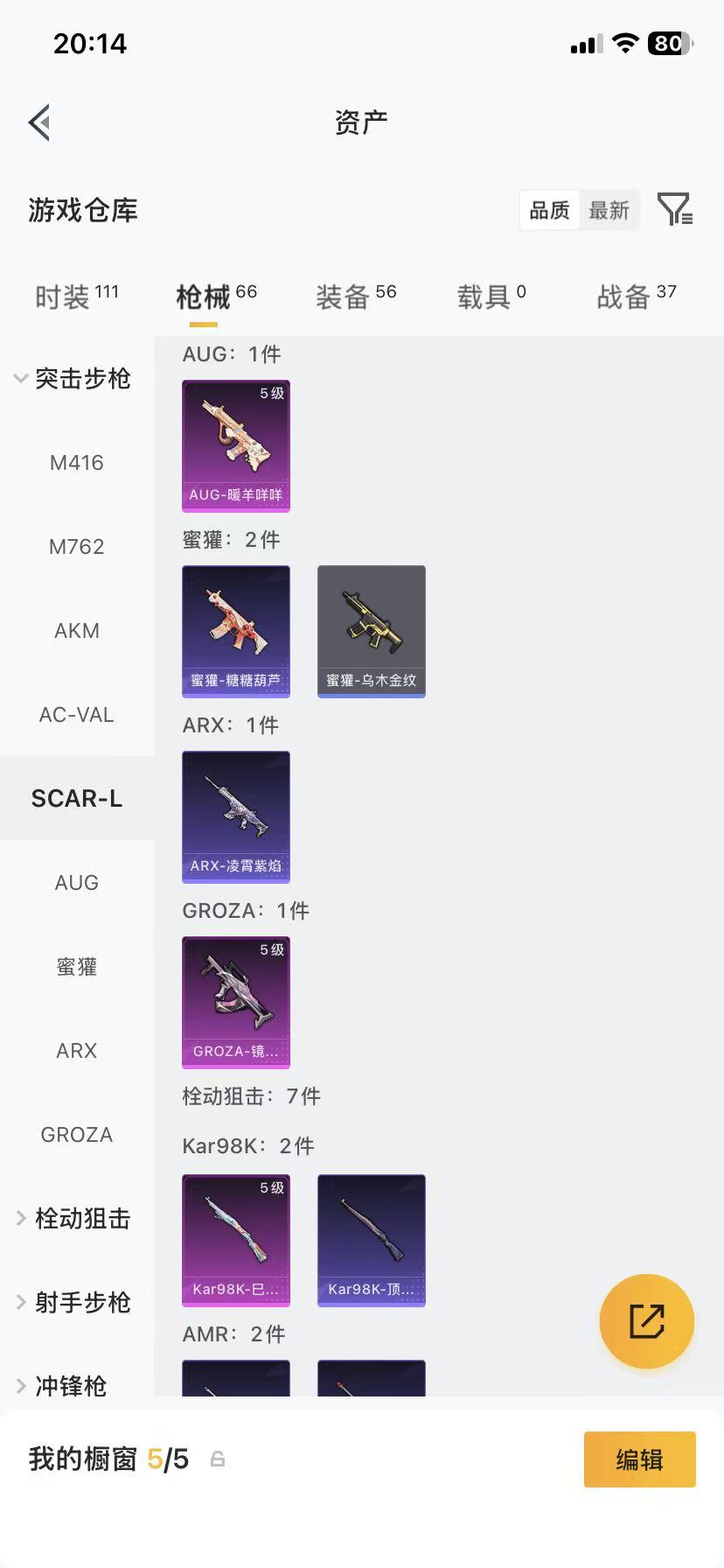Collapse the 突击步枪 category
This screenshot has width=724, height=1568.
(x=74, y=379)
